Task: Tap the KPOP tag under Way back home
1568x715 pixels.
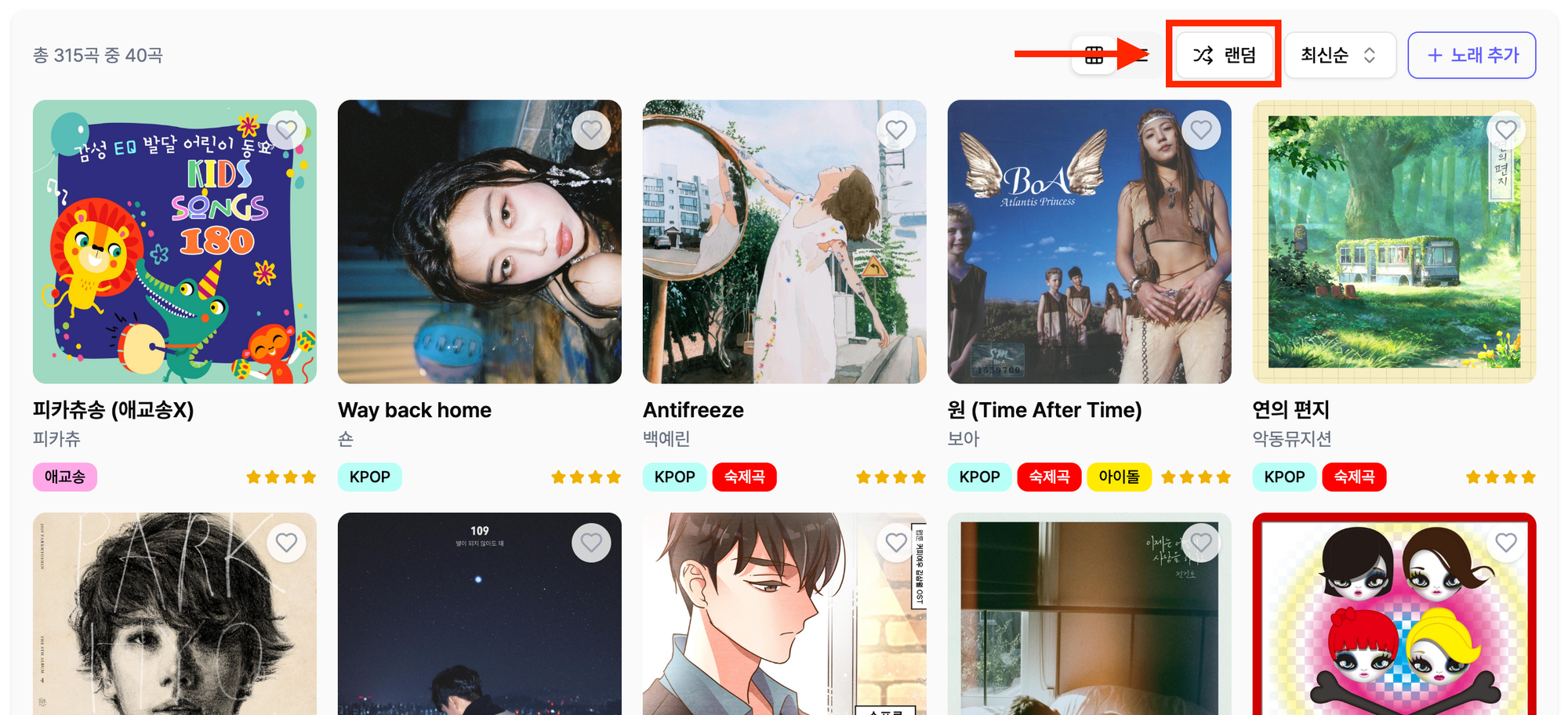Action: click(369, 477)
